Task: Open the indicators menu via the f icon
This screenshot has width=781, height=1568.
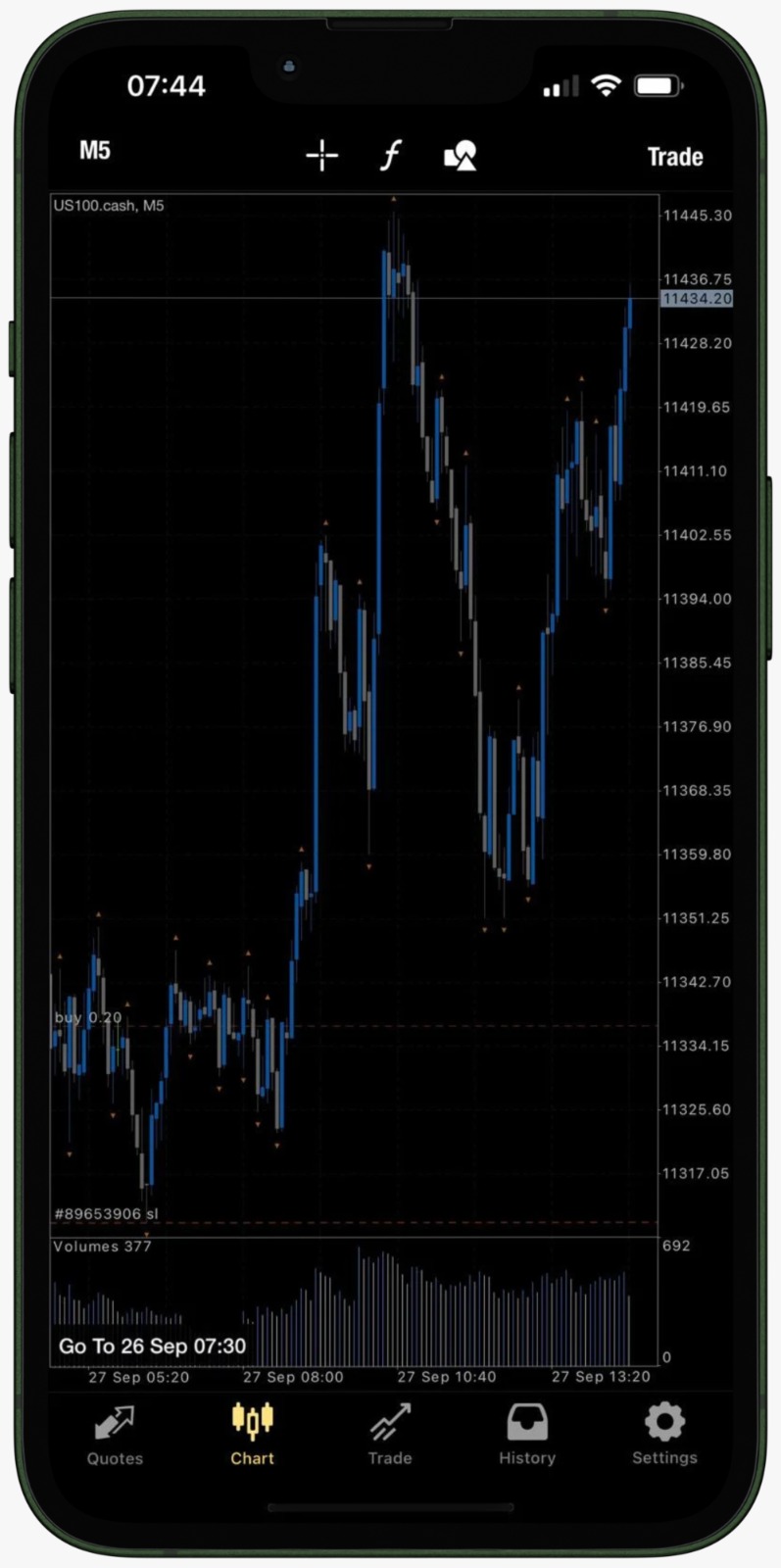Action: (390, 156)
